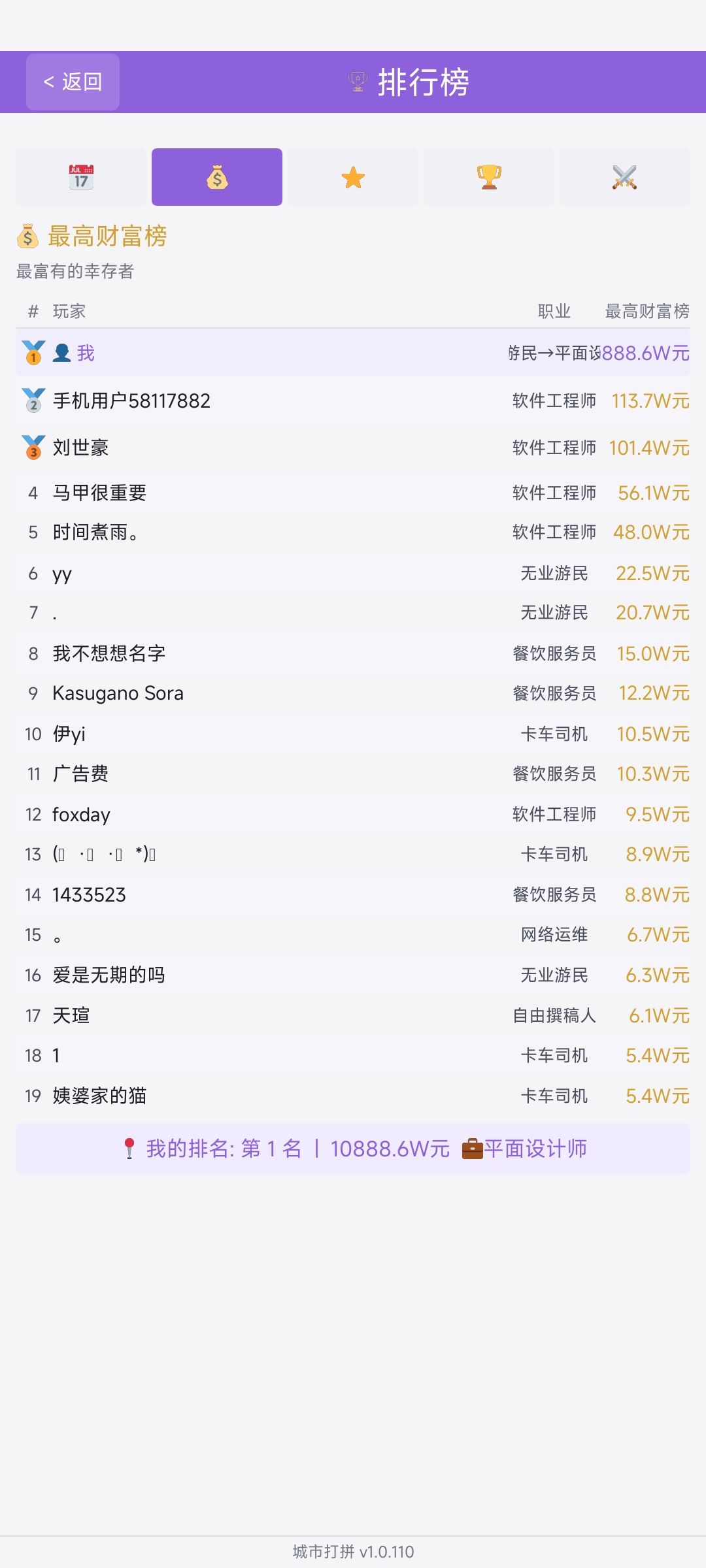
Task: Tap the 返回 back button
Action: [73, 82]
